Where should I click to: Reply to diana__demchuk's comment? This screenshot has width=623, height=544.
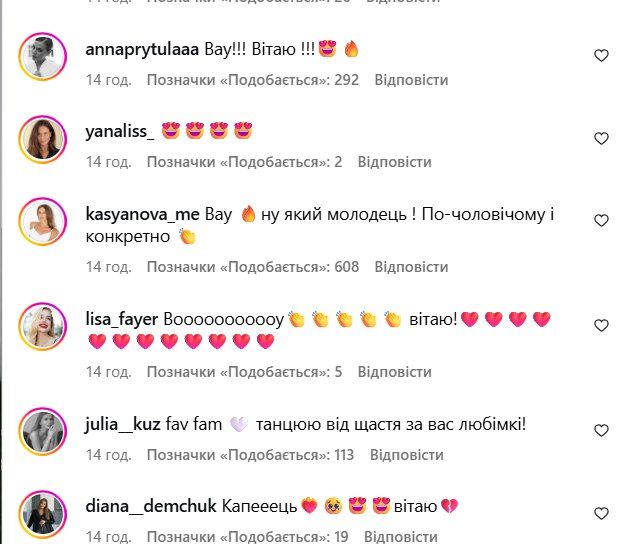[x=400, y=537]
